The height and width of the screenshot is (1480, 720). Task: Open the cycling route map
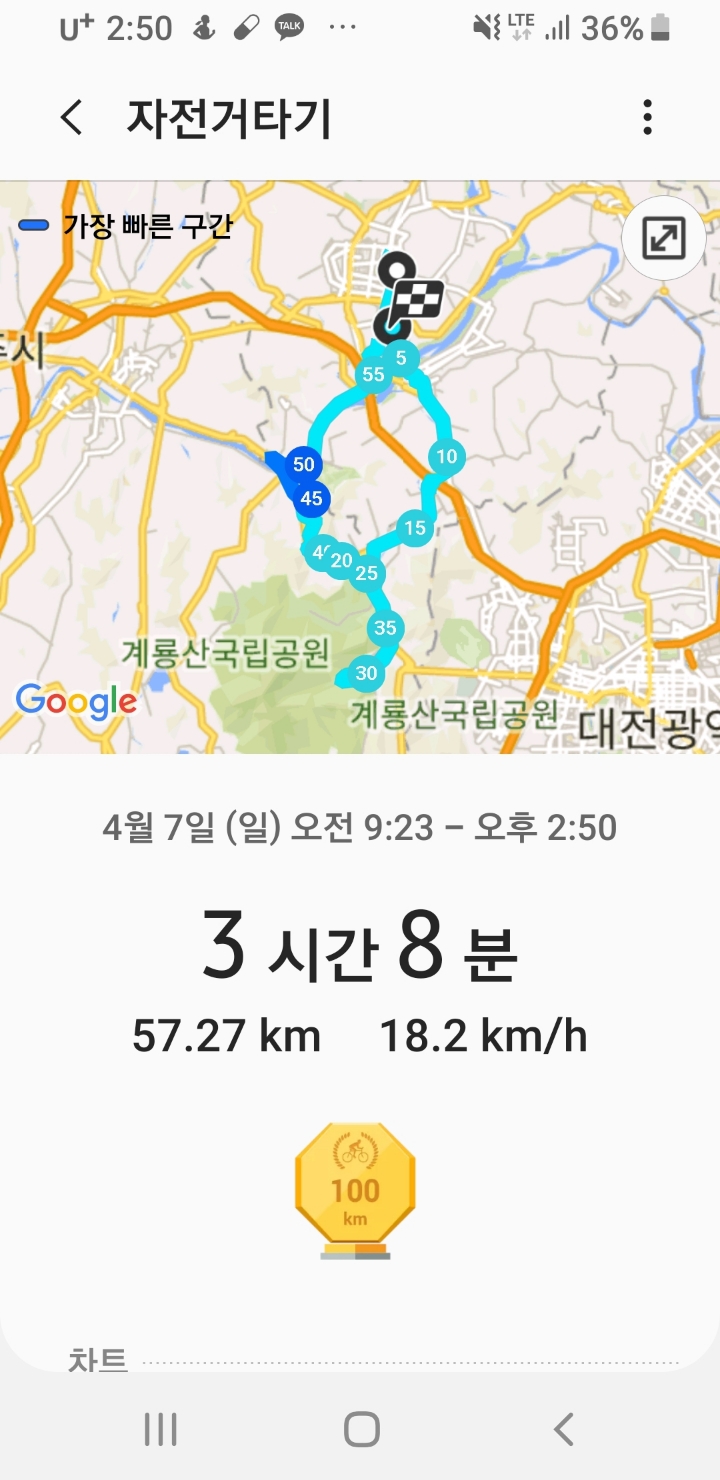(360, 467)
